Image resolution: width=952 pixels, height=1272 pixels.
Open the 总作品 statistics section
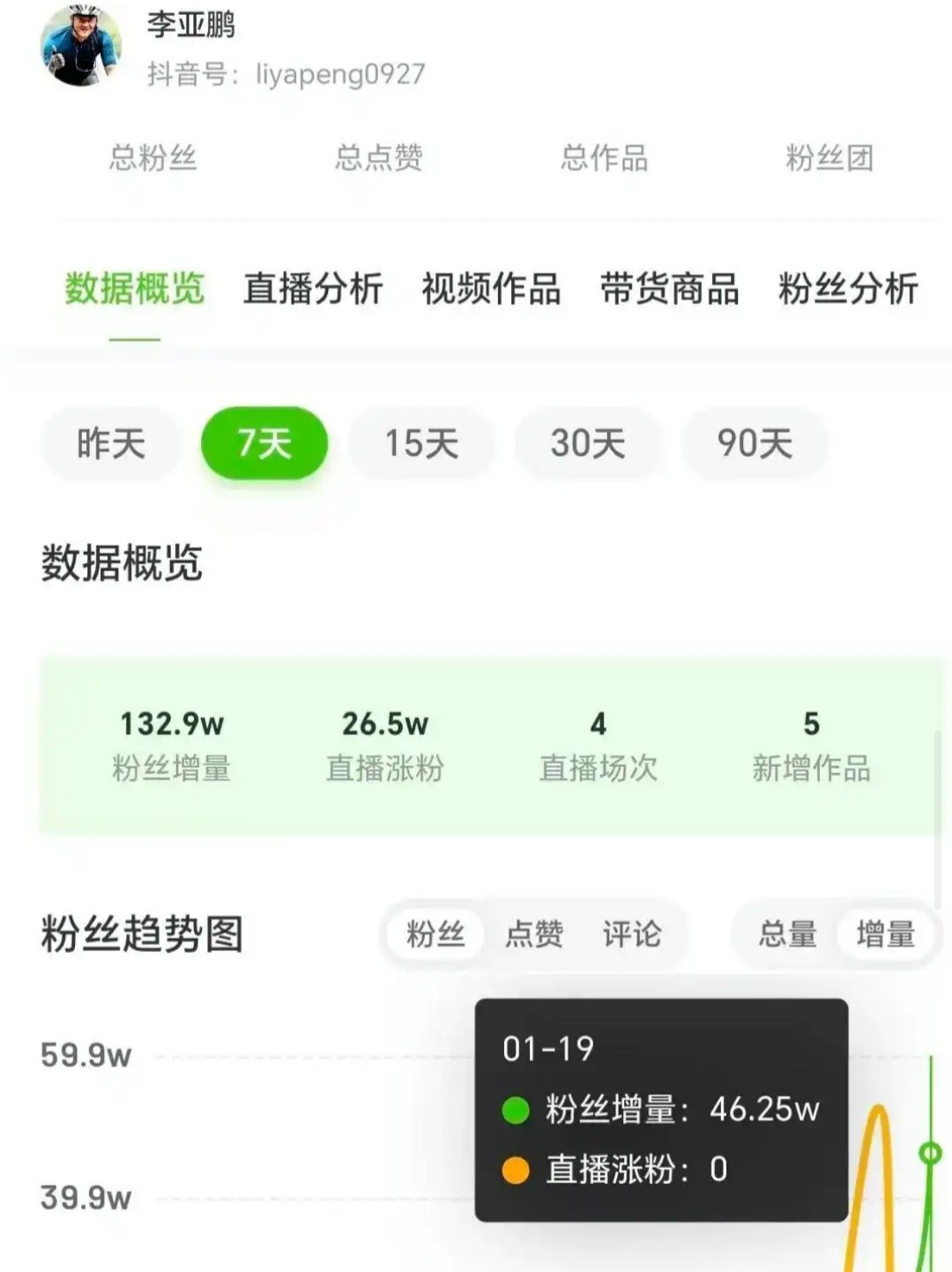pyautogui.click(x=604, y=156)
